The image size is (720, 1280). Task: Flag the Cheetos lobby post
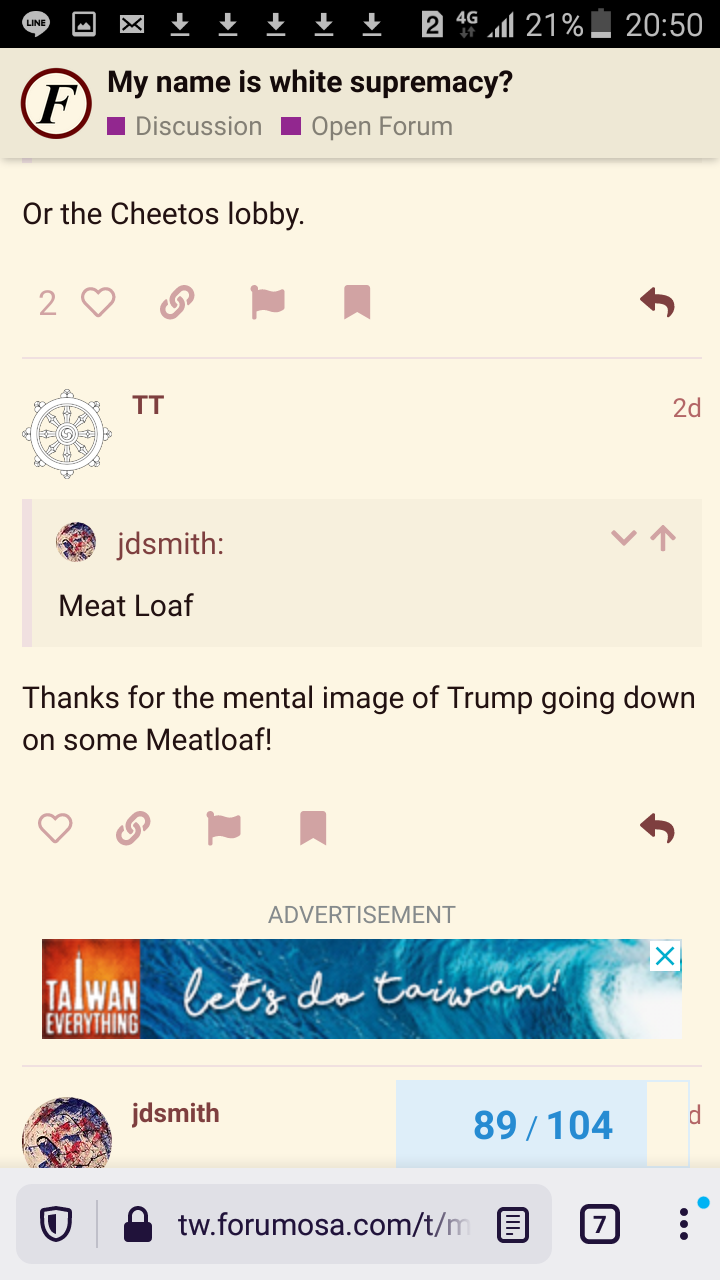[x=268, y=302]
